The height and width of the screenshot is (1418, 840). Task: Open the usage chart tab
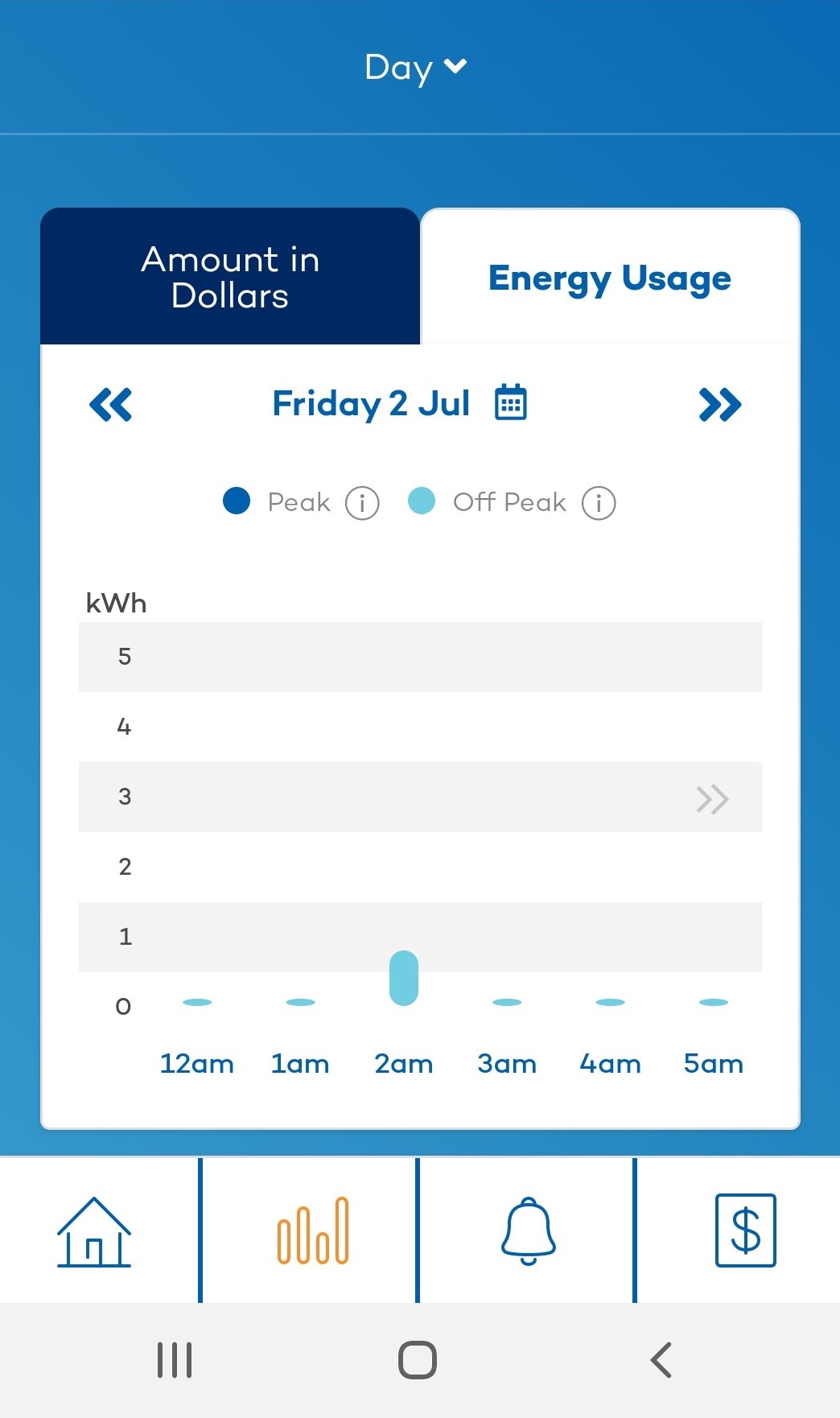coord(313,1231)
